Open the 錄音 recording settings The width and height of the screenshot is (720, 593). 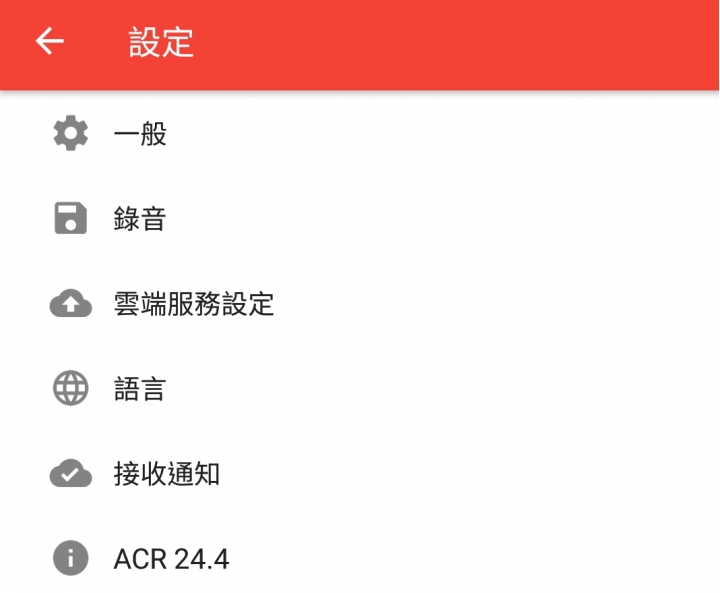[x=140, y=219]
